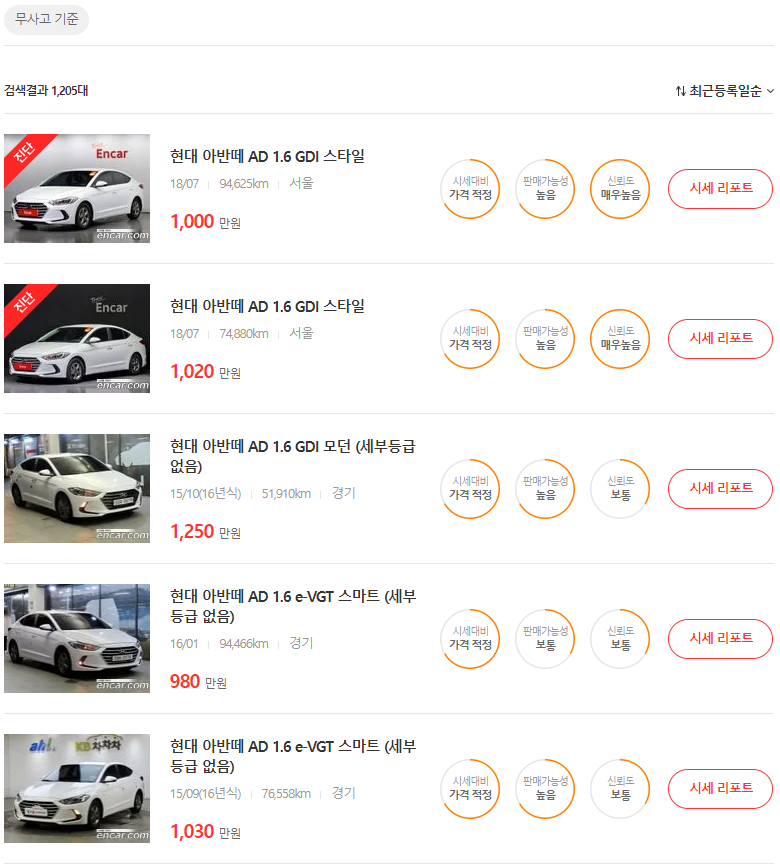Click the 시세대비 가격 적정 gauge on first listing
Screen dimensions: 780x868
pyautogui.click(x=469, y=189)
